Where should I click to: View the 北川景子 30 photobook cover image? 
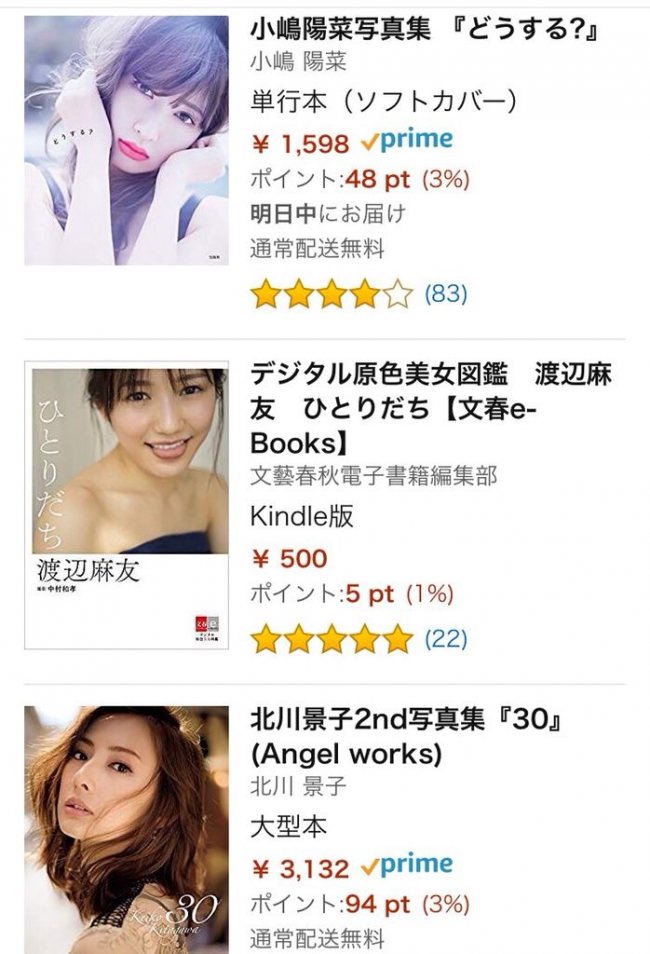click(x=127, y=830)
